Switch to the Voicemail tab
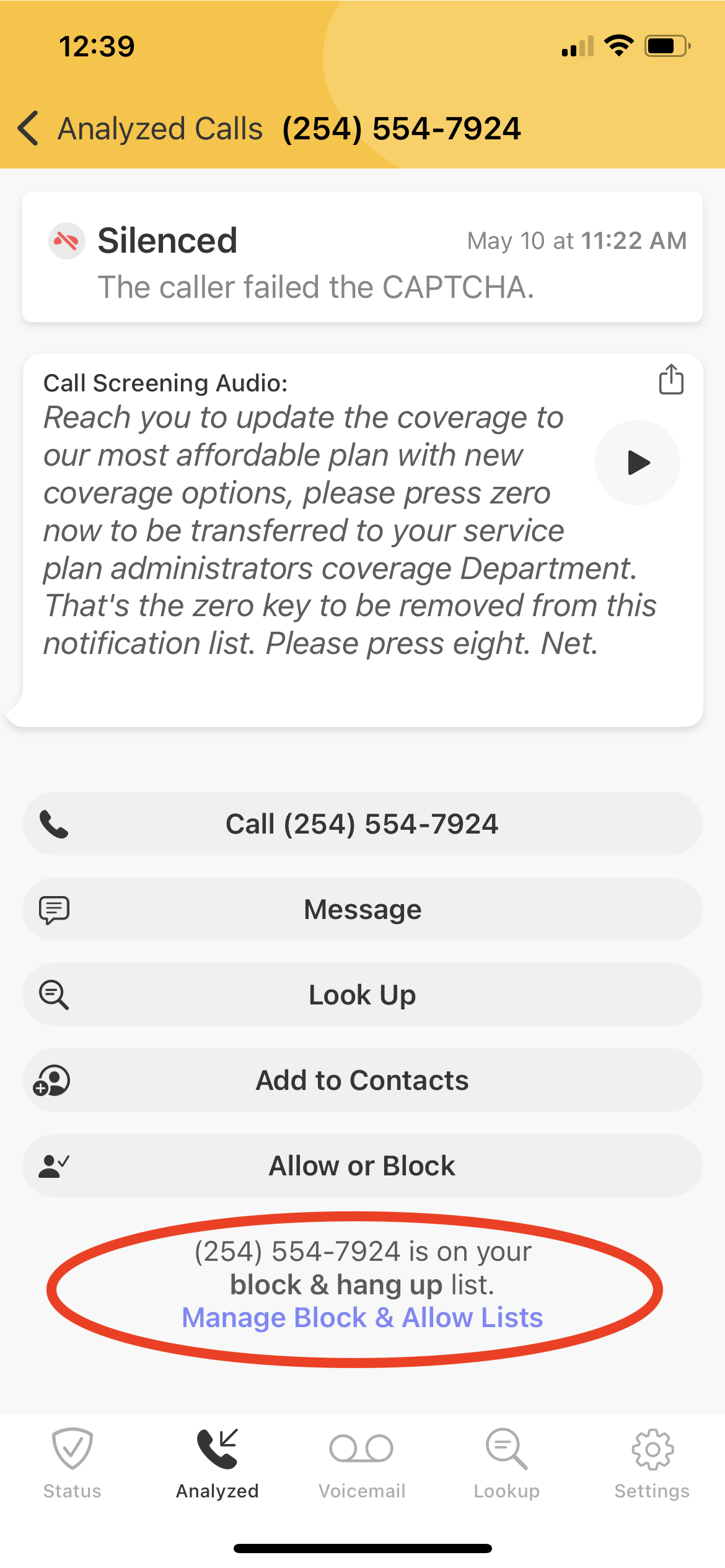725x1568 pixels. coord(362,1464)
